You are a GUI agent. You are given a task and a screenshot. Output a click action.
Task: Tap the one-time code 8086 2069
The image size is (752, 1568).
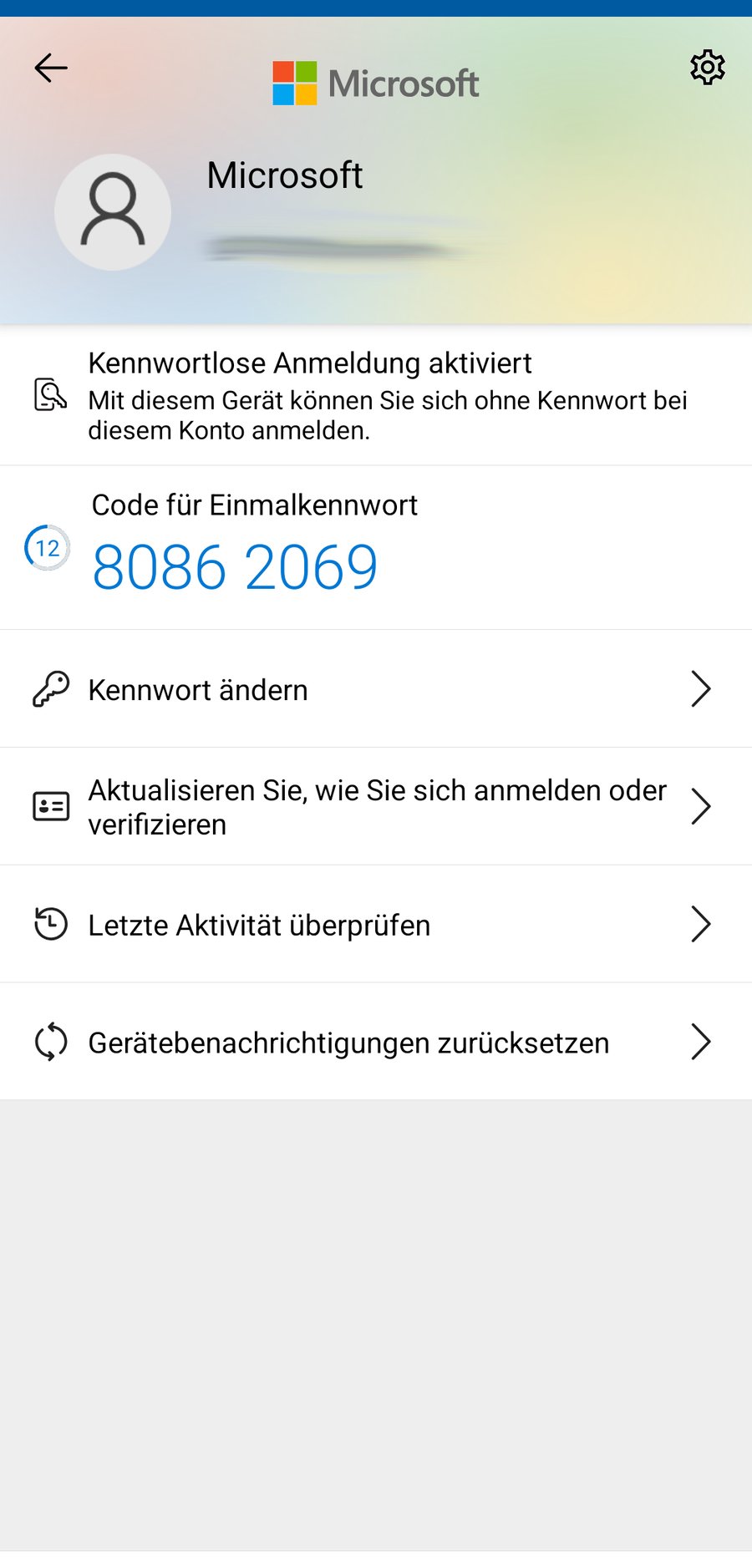point(236,566)
